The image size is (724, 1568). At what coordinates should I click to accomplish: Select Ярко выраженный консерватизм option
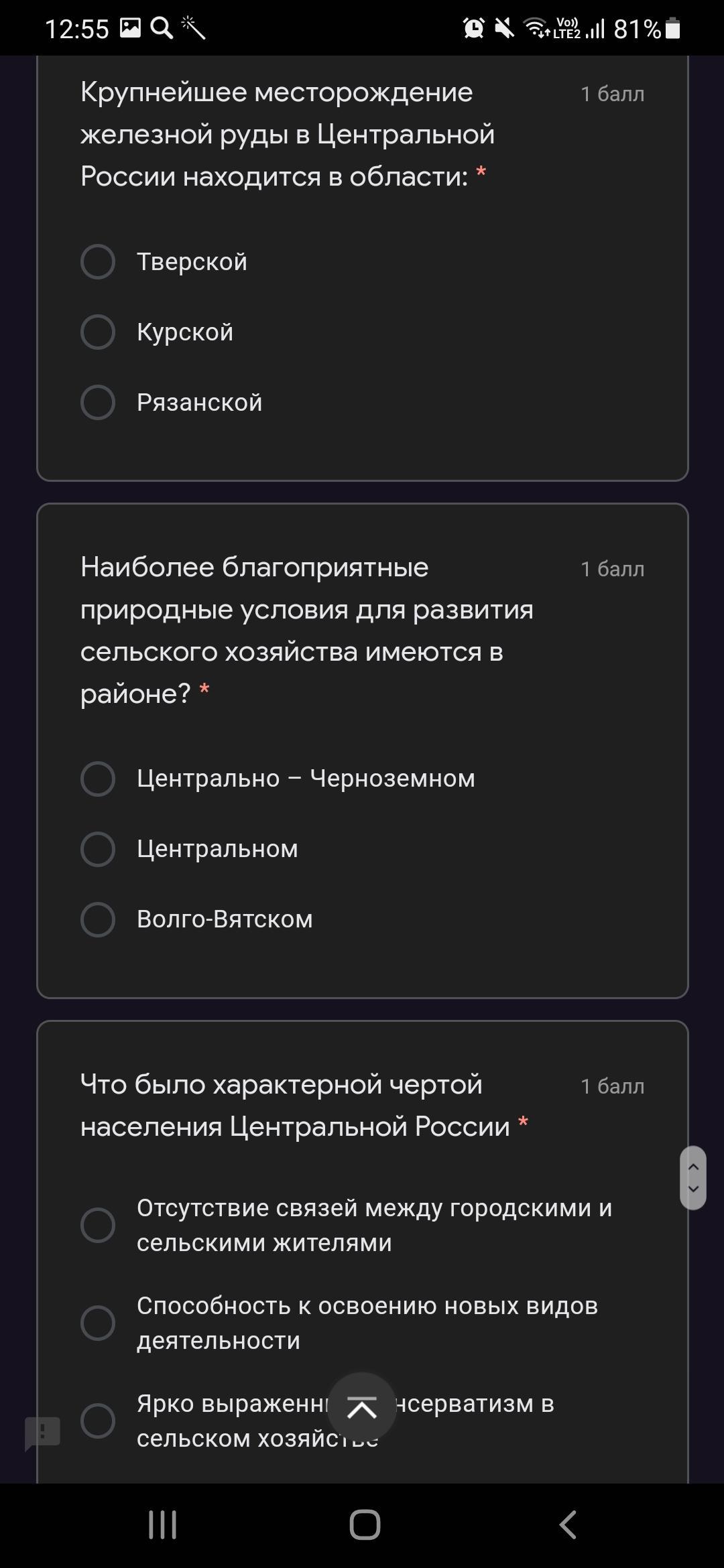pyautogui.click(x=98, y=1421)
